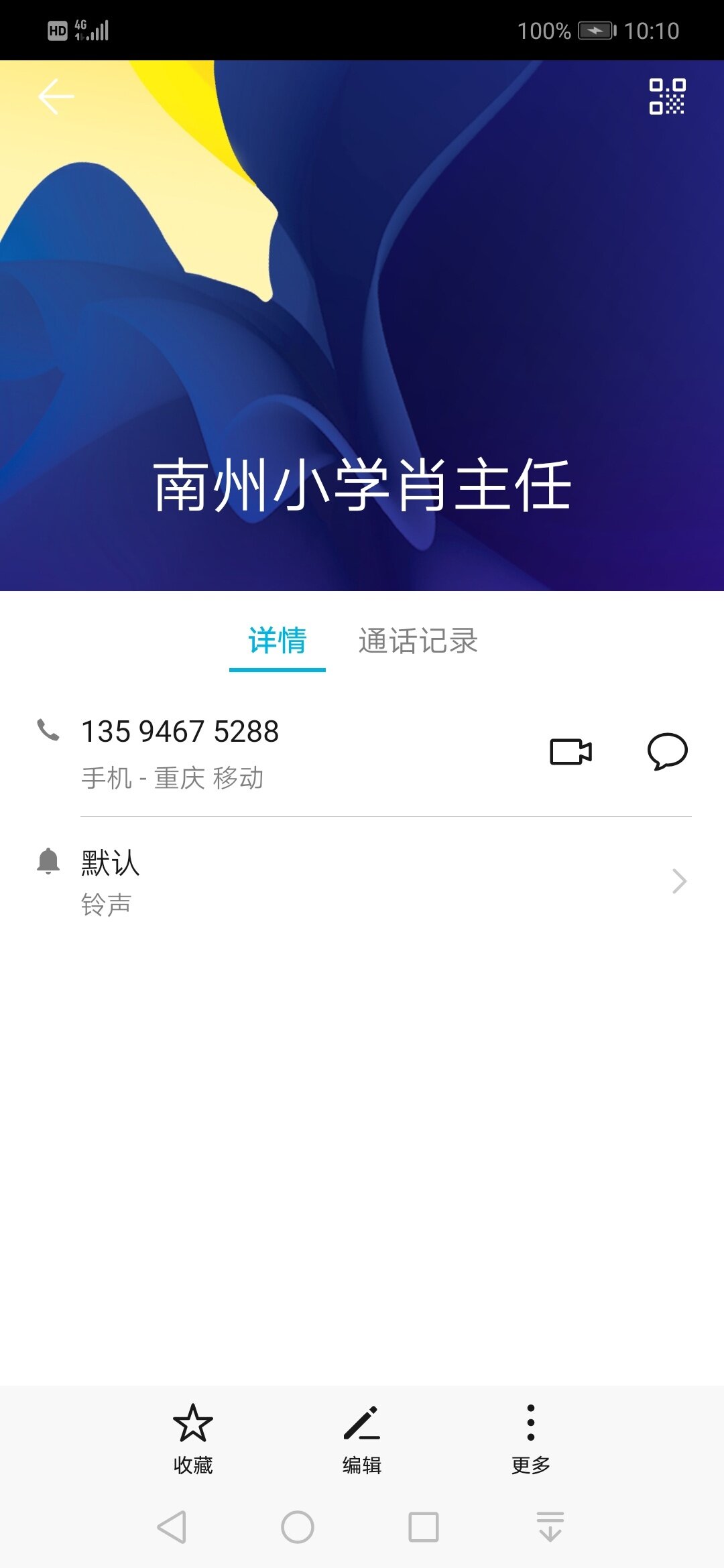Select the 详情 tab

coord(277,641)
